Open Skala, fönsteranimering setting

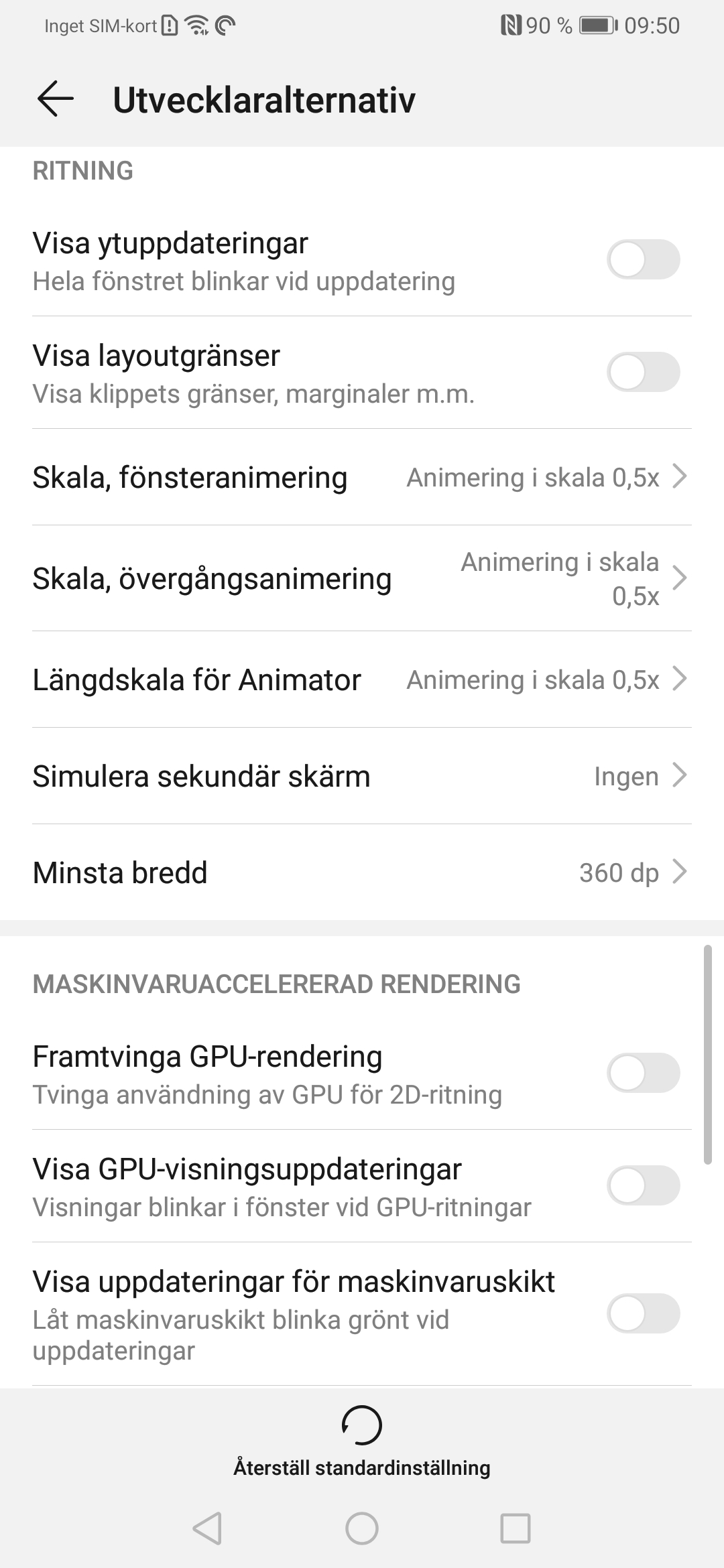click(362, 477)
